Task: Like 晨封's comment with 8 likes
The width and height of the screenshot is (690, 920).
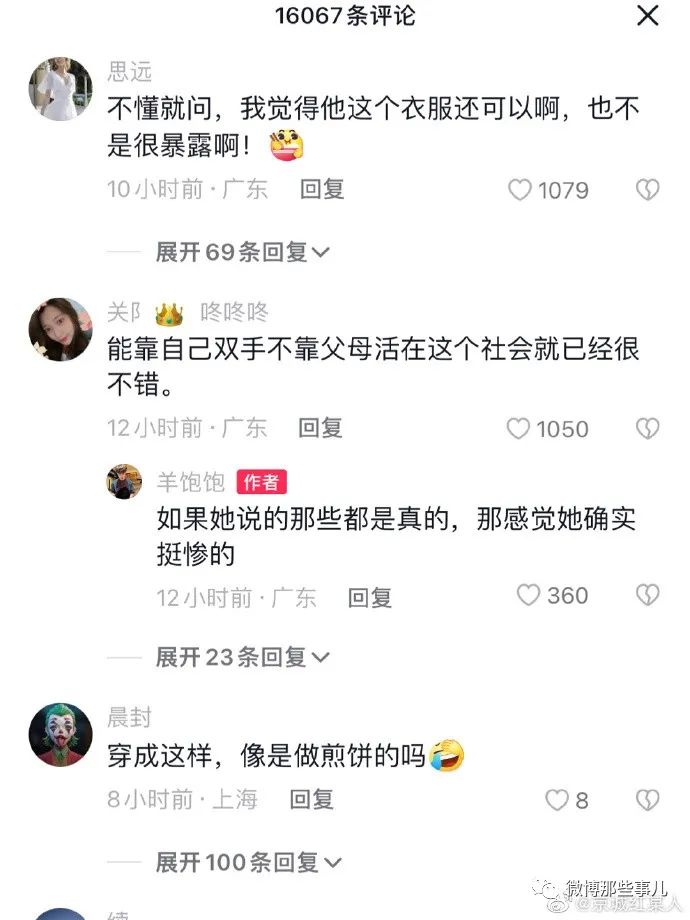Action: tap(557, 800)
